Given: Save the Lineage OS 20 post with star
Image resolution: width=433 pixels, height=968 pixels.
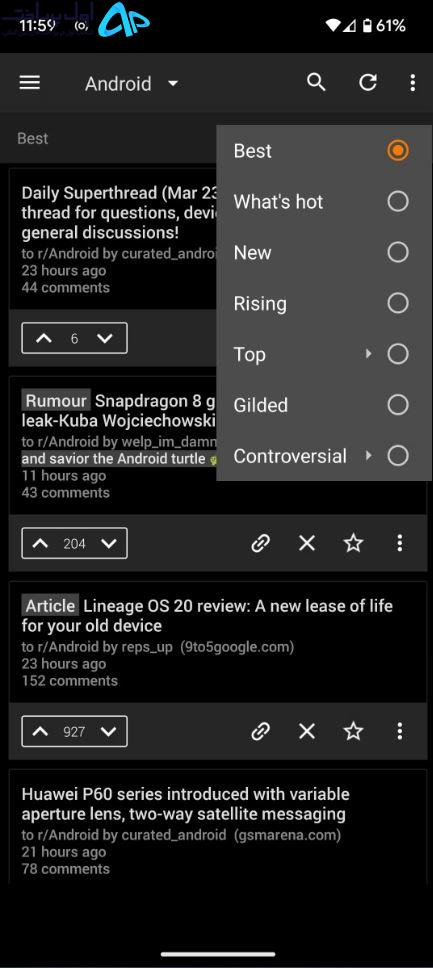Looking at the screenshot, I should (x=353, y=732).
